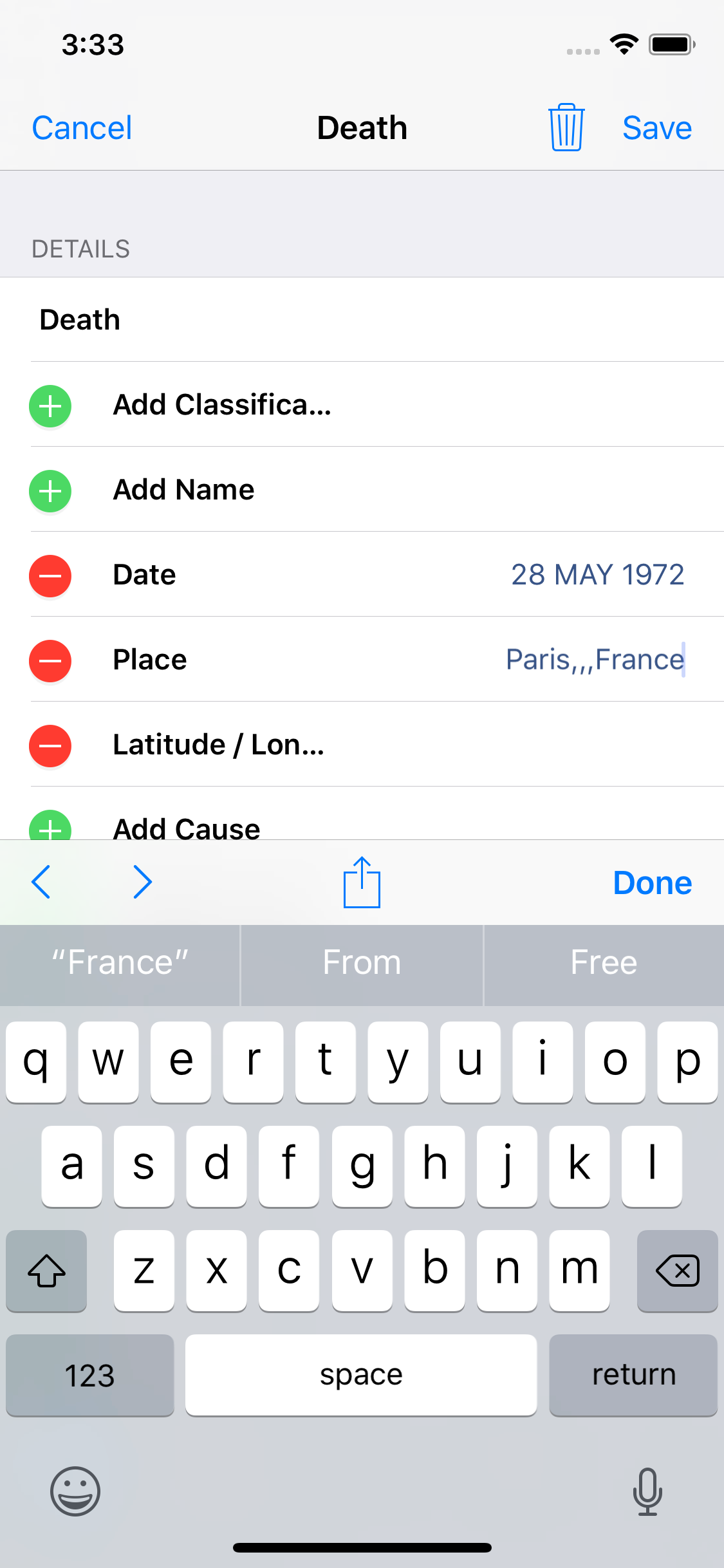This screenshot has width=724, height=1568.
Task: Remove the Date field
Action: click(50, 576)
